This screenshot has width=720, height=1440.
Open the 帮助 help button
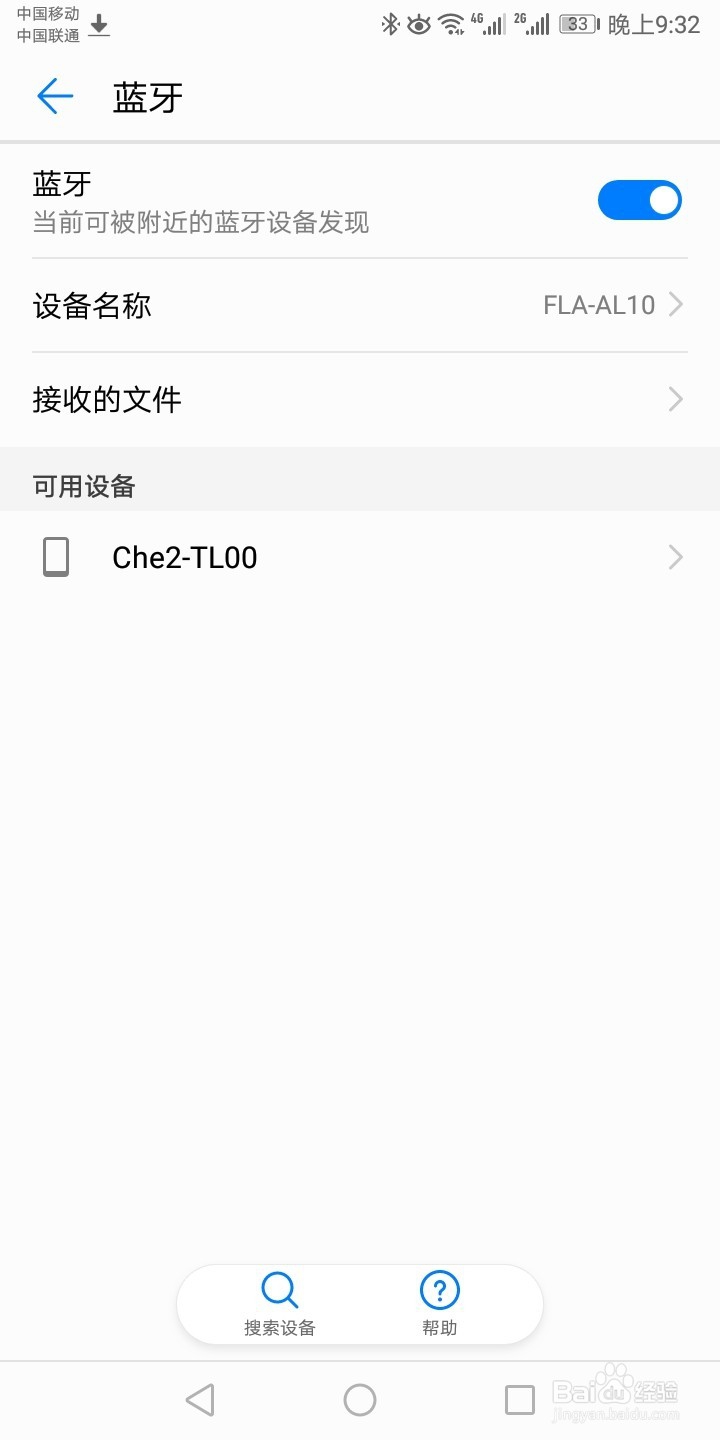point(440,1305)
